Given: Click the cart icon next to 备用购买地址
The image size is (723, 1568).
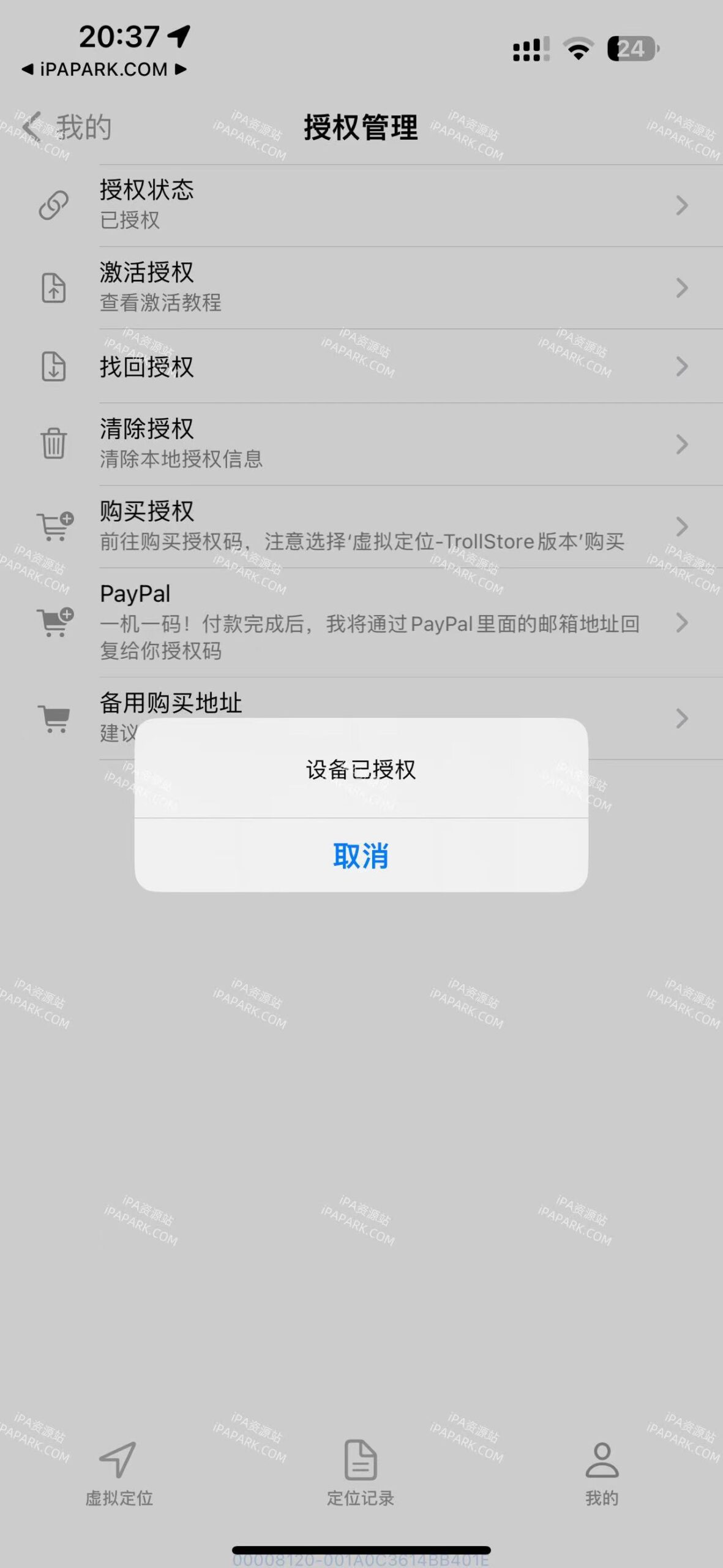Looking at the screenshot, I should pyautogui.click(x=54, y=718).
